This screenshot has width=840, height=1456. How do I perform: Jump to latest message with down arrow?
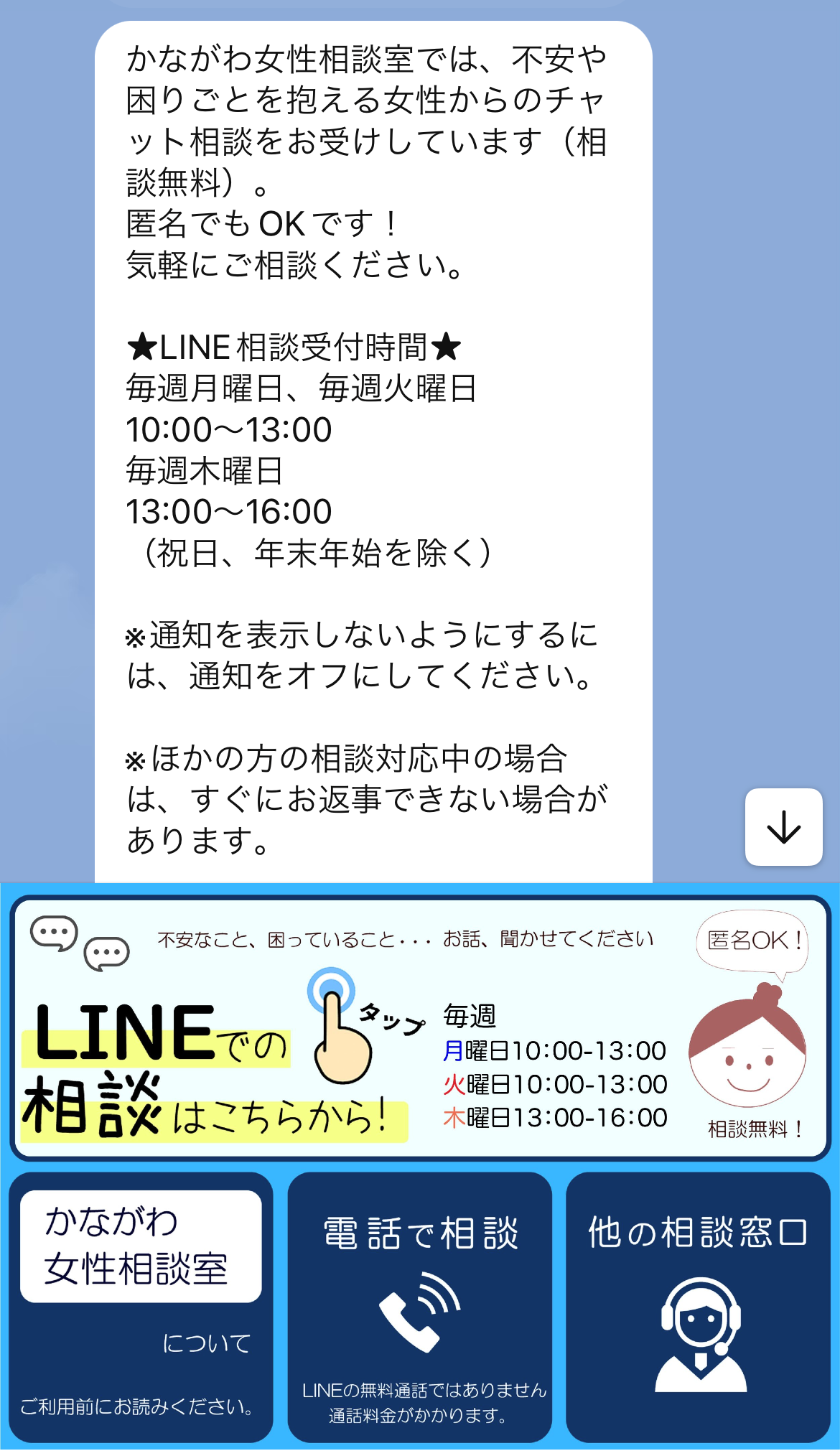pos(783,827)
